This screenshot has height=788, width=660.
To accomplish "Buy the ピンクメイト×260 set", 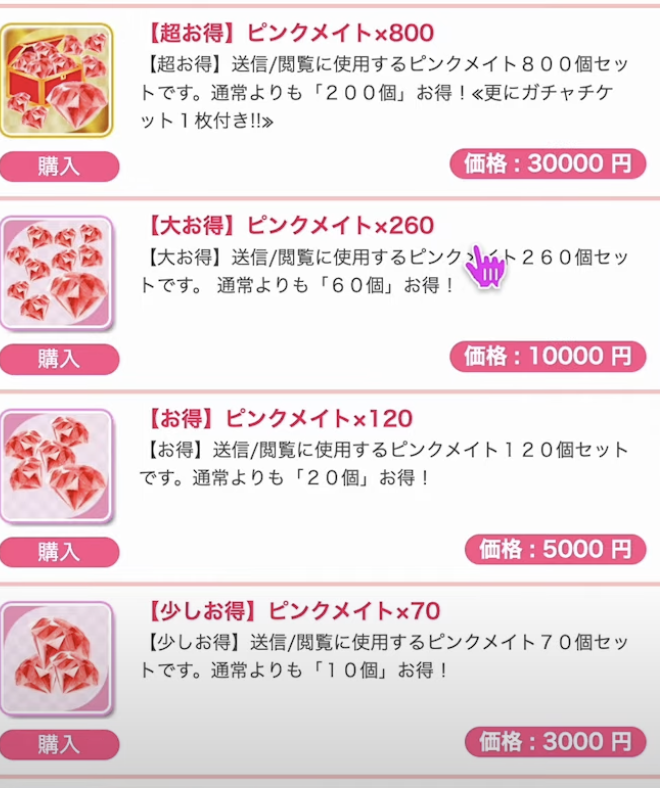I will pyautogui.click(x=59, y=359).
